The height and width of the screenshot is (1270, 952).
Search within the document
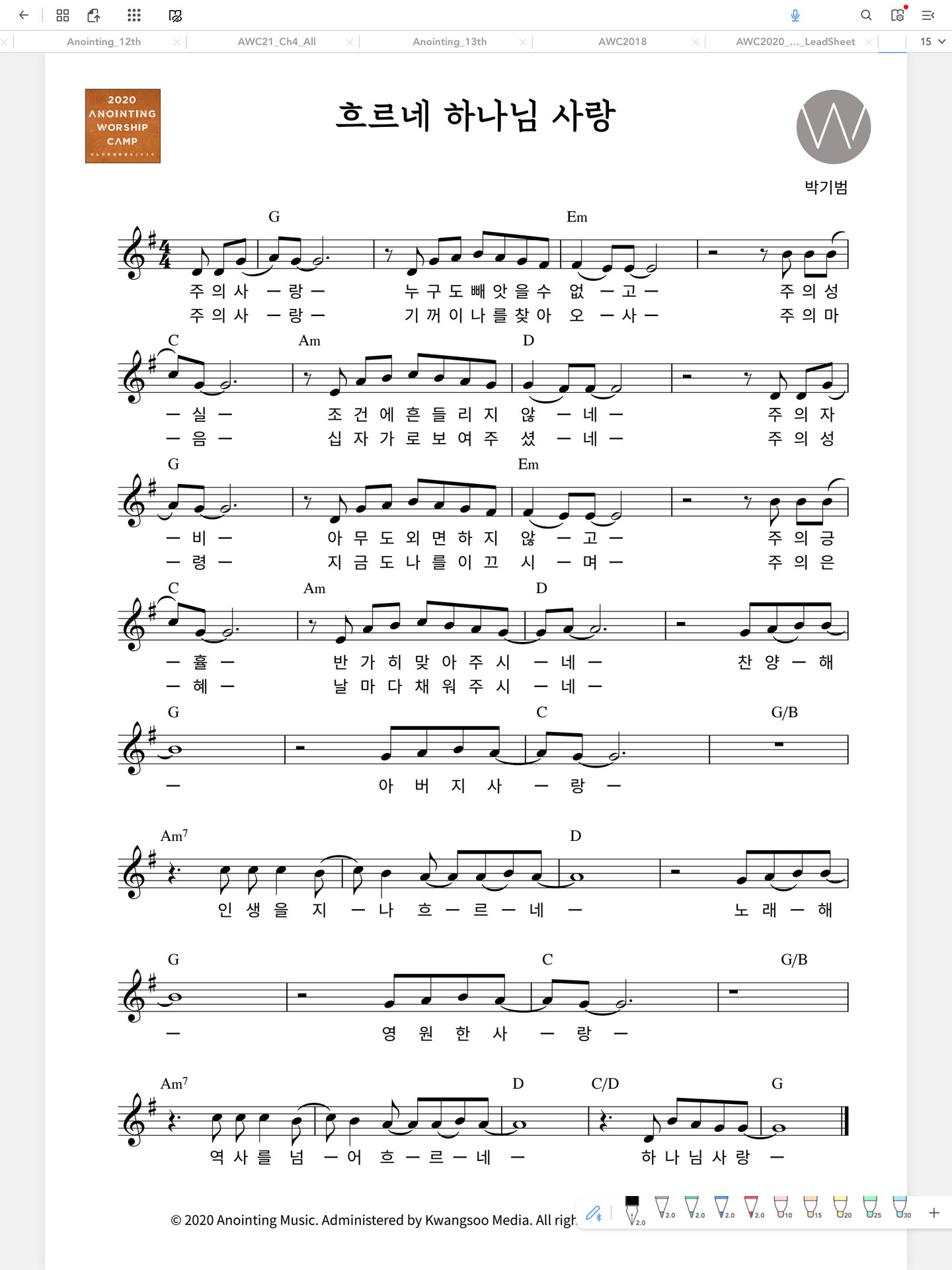click(x=866, y=15)
